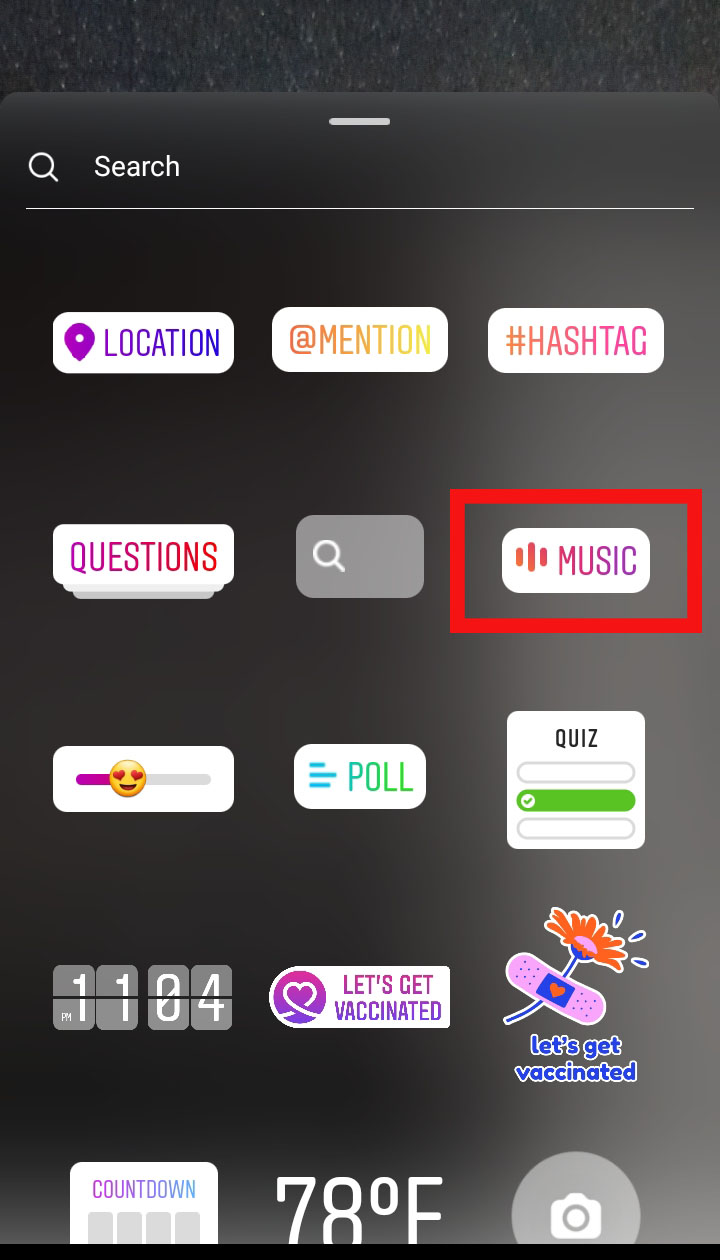Add the heart-eyes emoji slider sticker

tap(143, 778)
